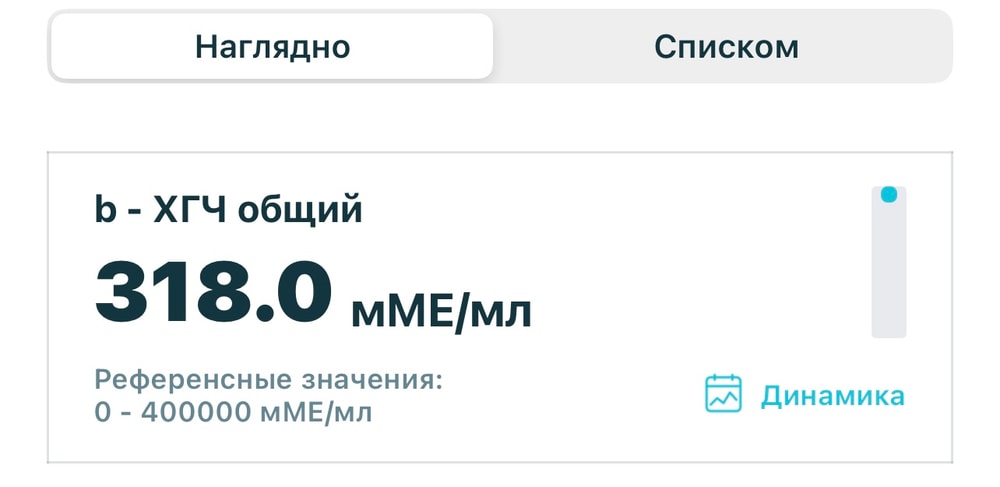Switch to the Списком tab
1000x487 pixels.
click(x=726, y=47)
